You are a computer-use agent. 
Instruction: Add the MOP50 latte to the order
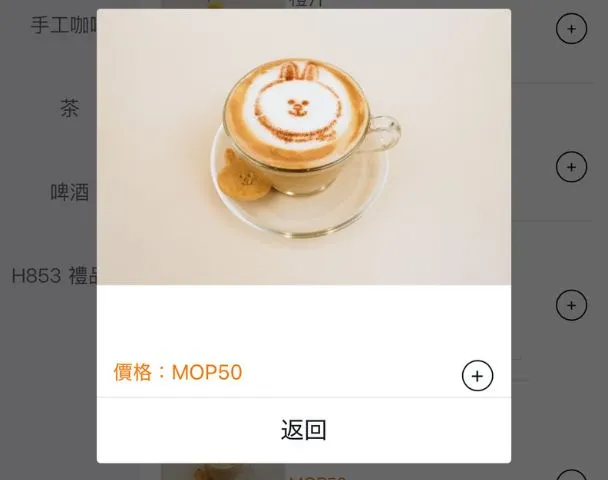[x=477, y=376]
